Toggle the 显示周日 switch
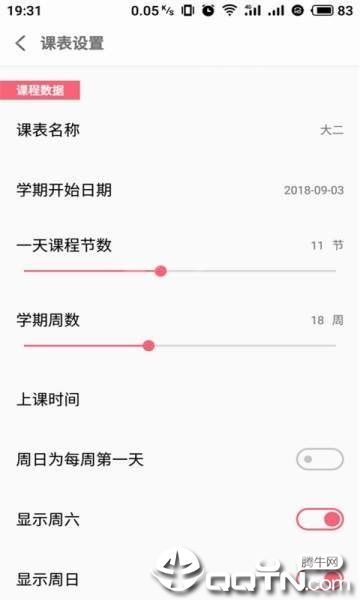360x600 pixels. pyautogui.click(x=319, y=579)
